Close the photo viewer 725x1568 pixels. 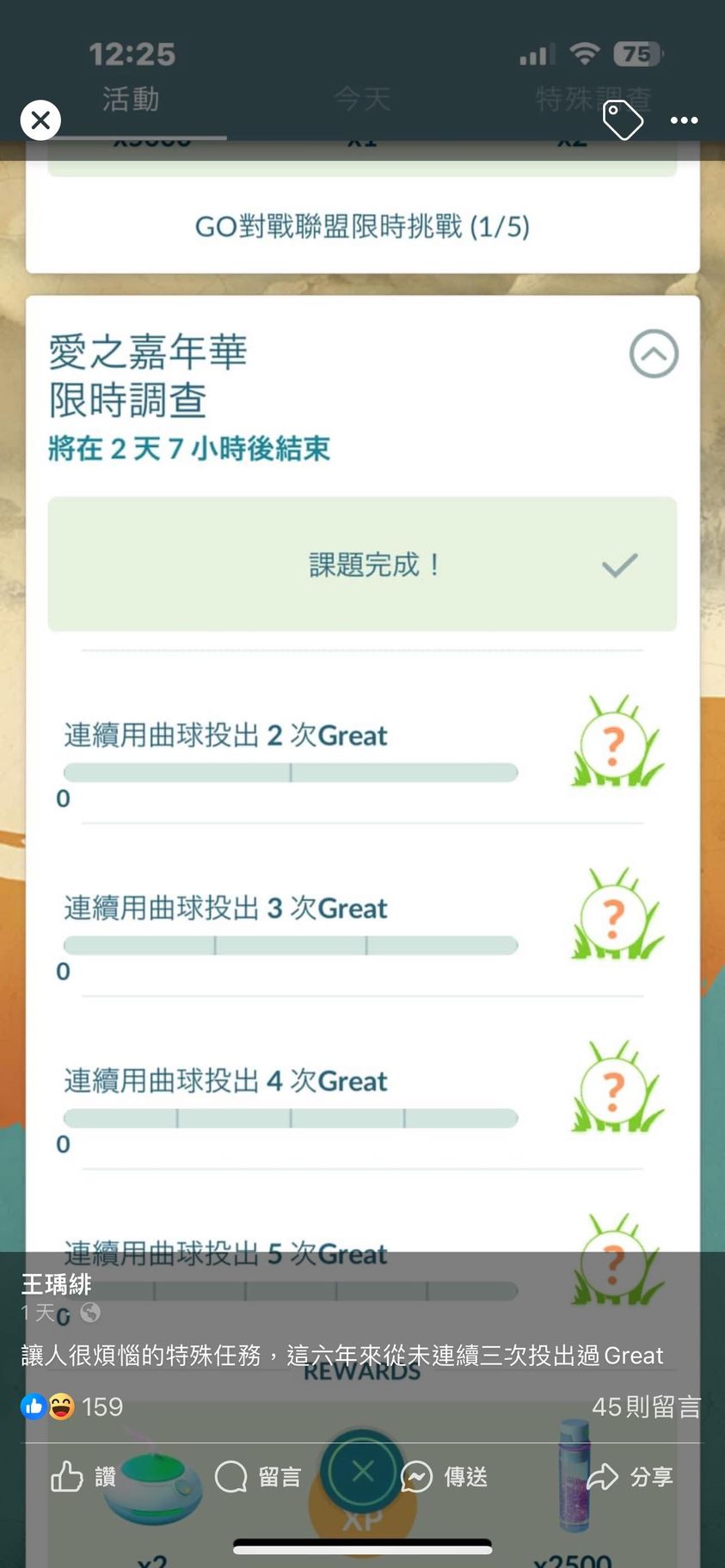40,120
